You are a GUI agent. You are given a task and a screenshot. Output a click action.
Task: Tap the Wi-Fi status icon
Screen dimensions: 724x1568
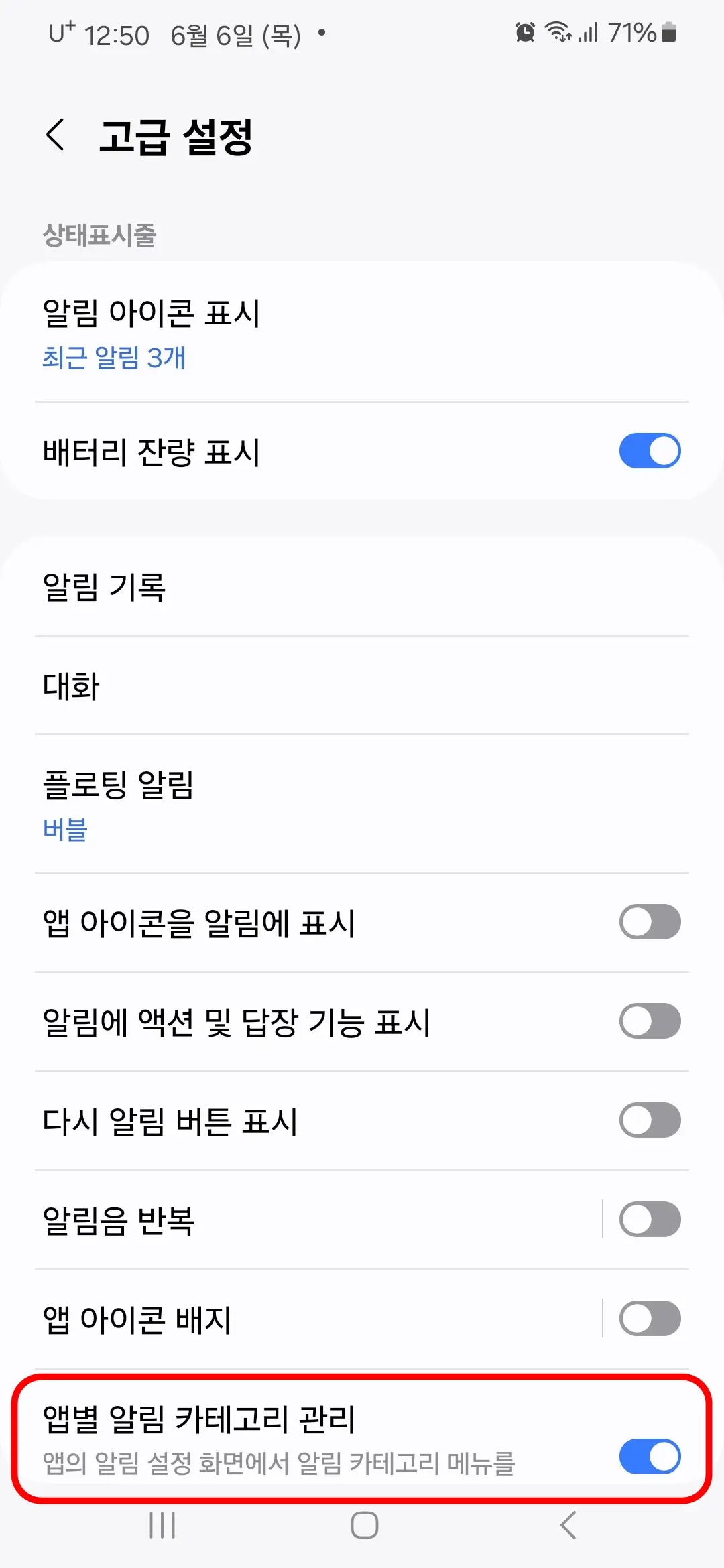pos(558,32)
